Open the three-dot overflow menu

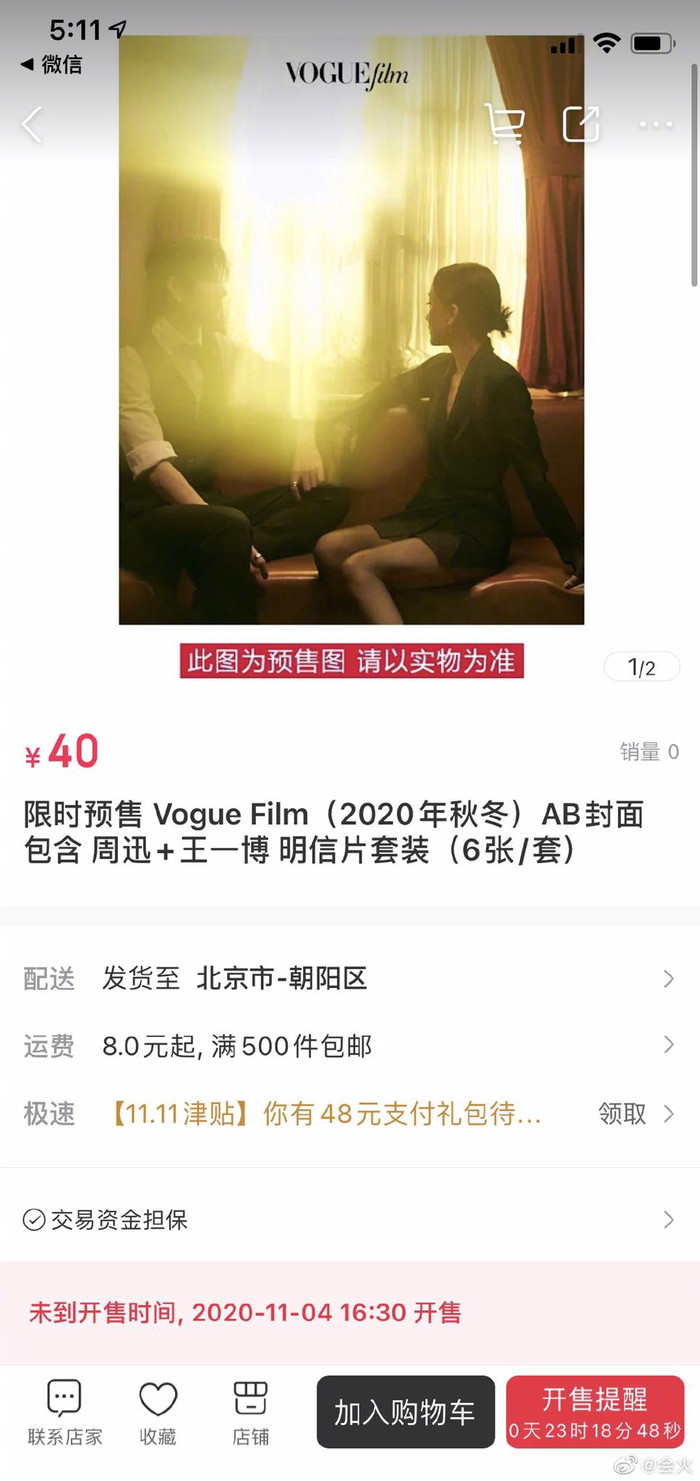(x=656, y=125)
